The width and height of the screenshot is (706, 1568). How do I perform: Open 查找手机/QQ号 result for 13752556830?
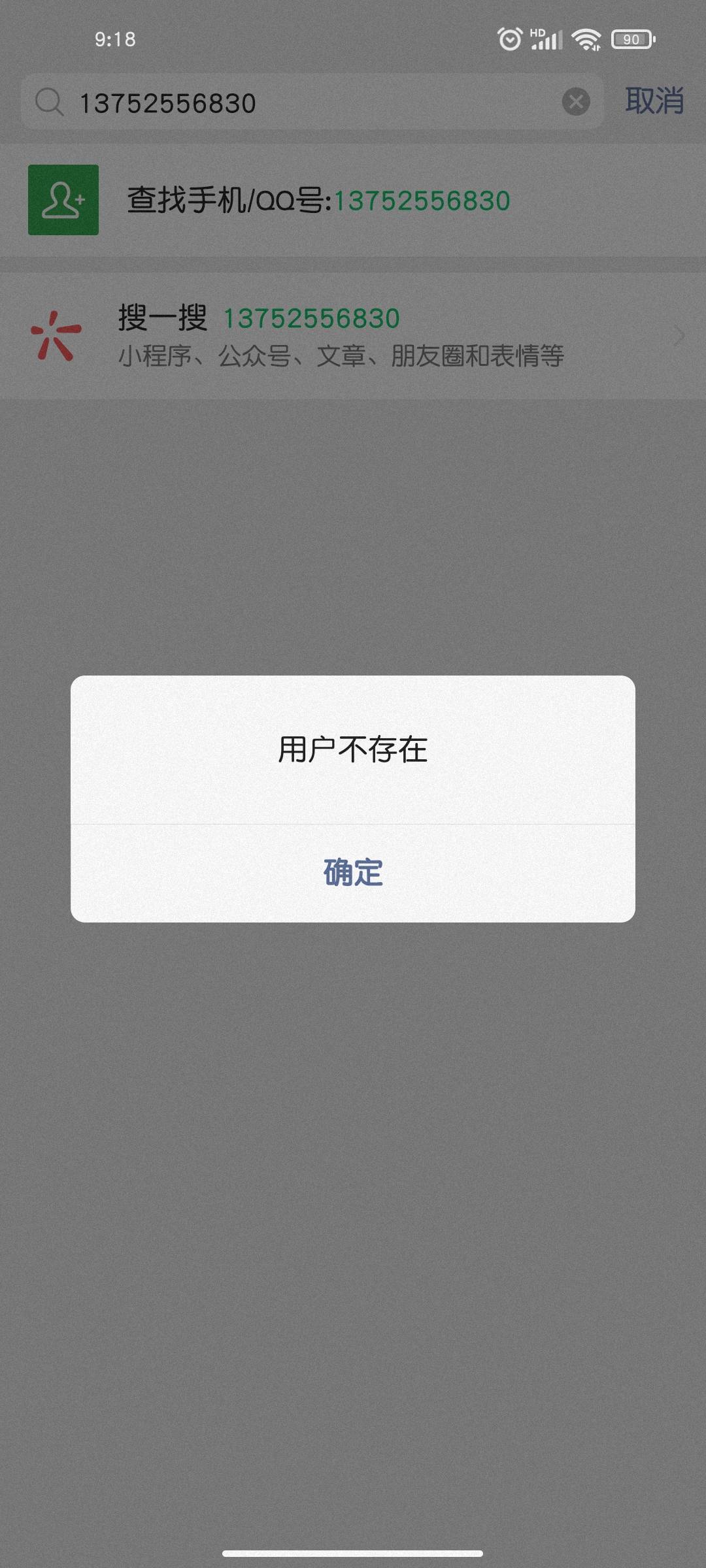pos(353,200)
